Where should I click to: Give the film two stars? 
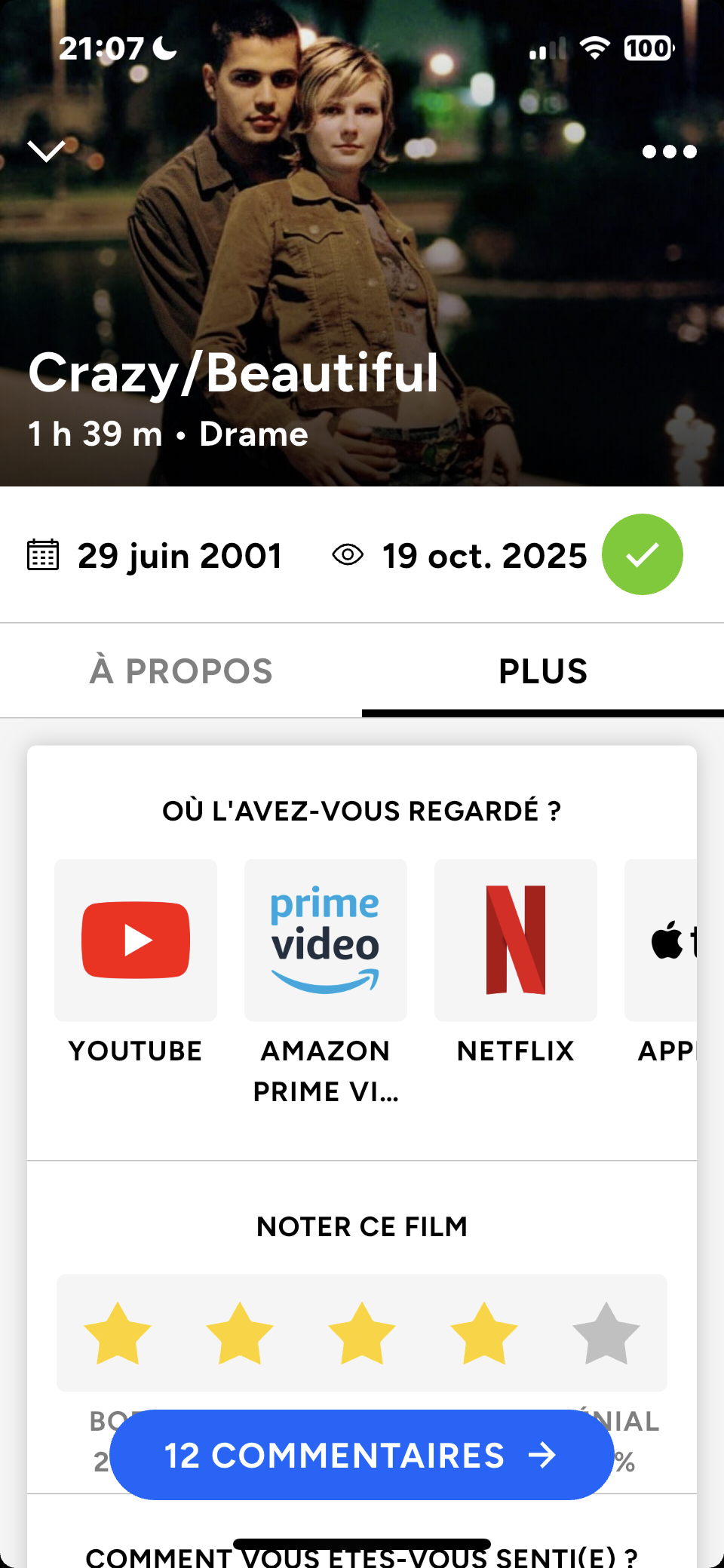coord(240,1333)
